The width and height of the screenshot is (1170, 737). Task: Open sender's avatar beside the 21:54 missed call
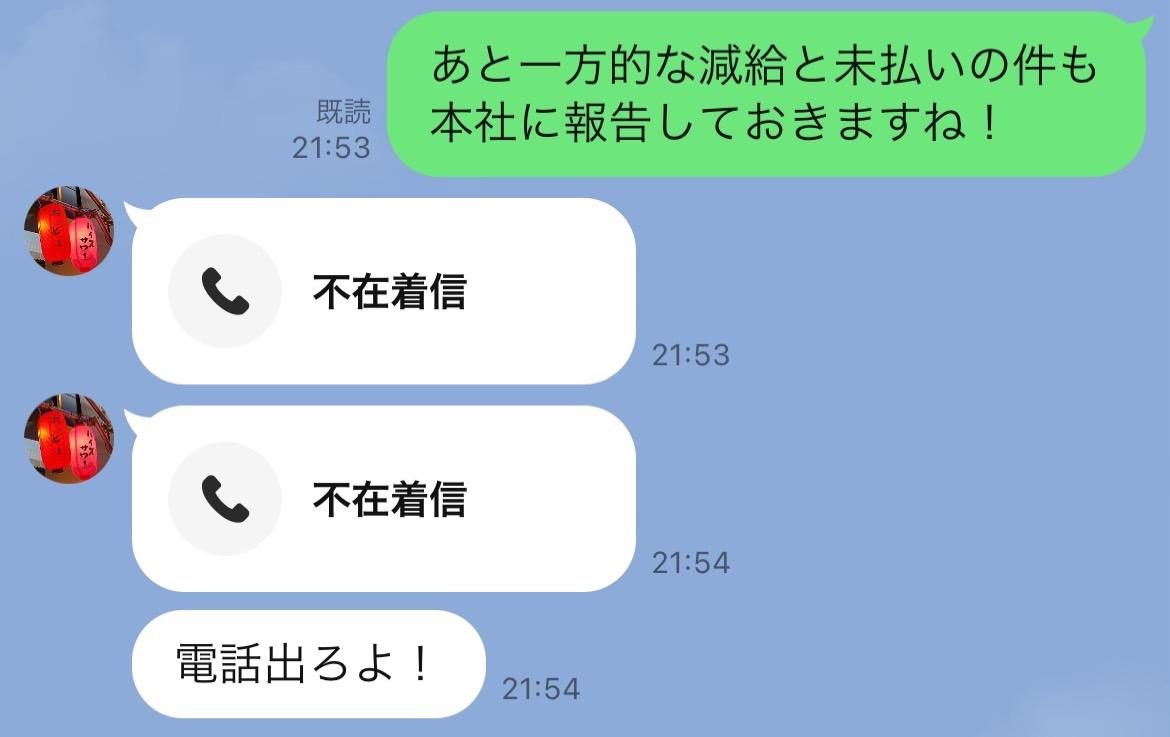pyautogui.click(x=68, y=439)
